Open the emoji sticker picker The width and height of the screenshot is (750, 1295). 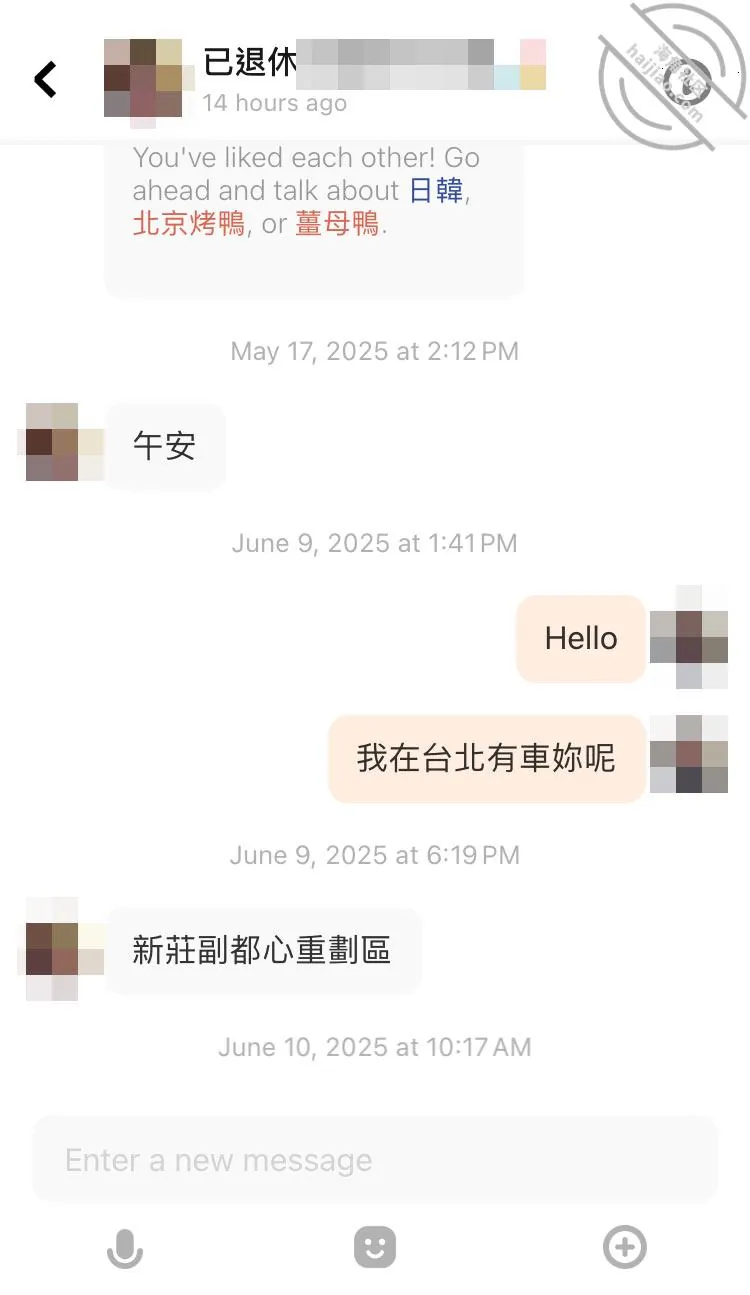[375, 1247]
